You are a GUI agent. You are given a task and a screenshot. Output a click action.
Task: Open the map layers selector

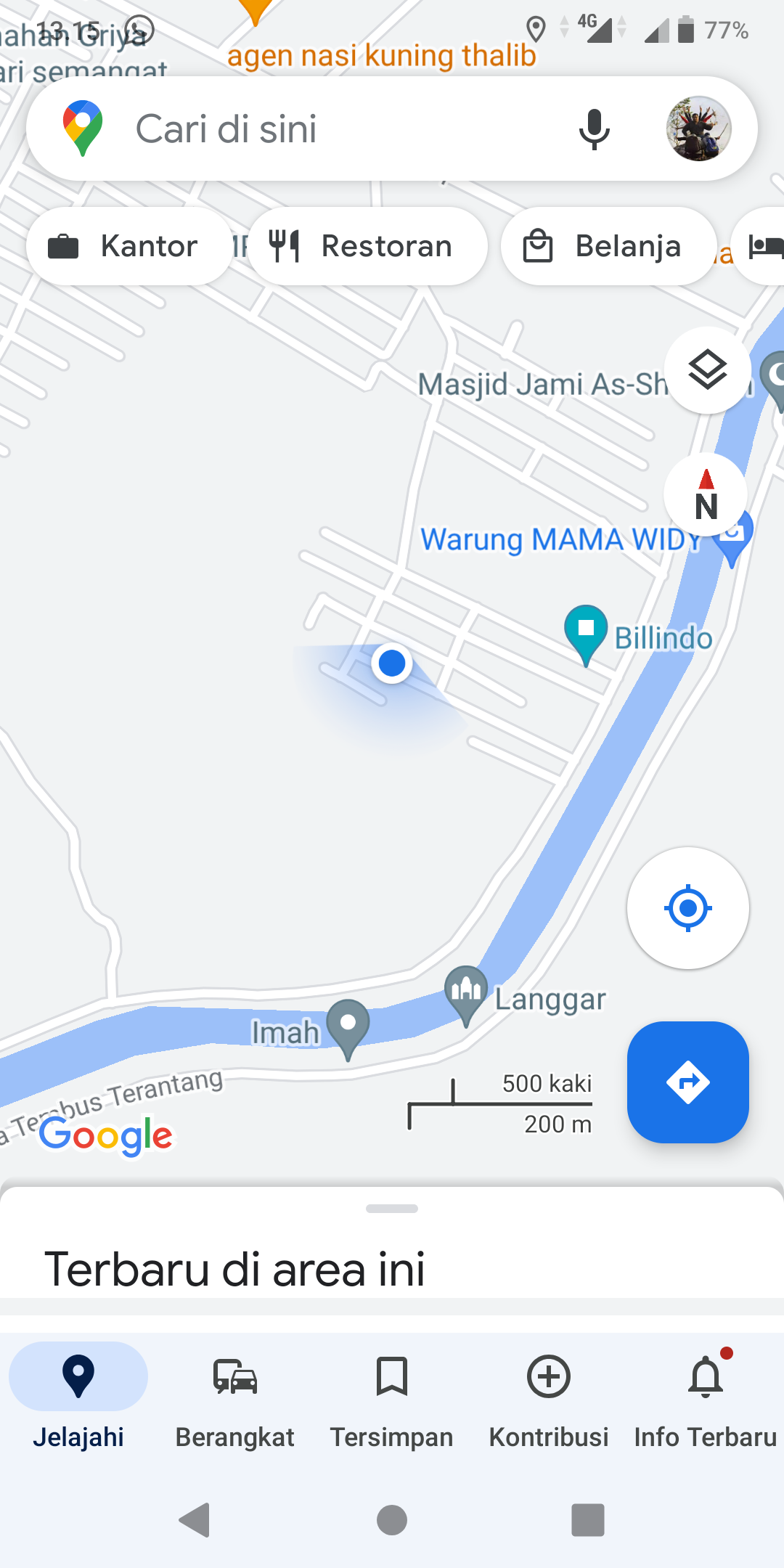point(707,370)
